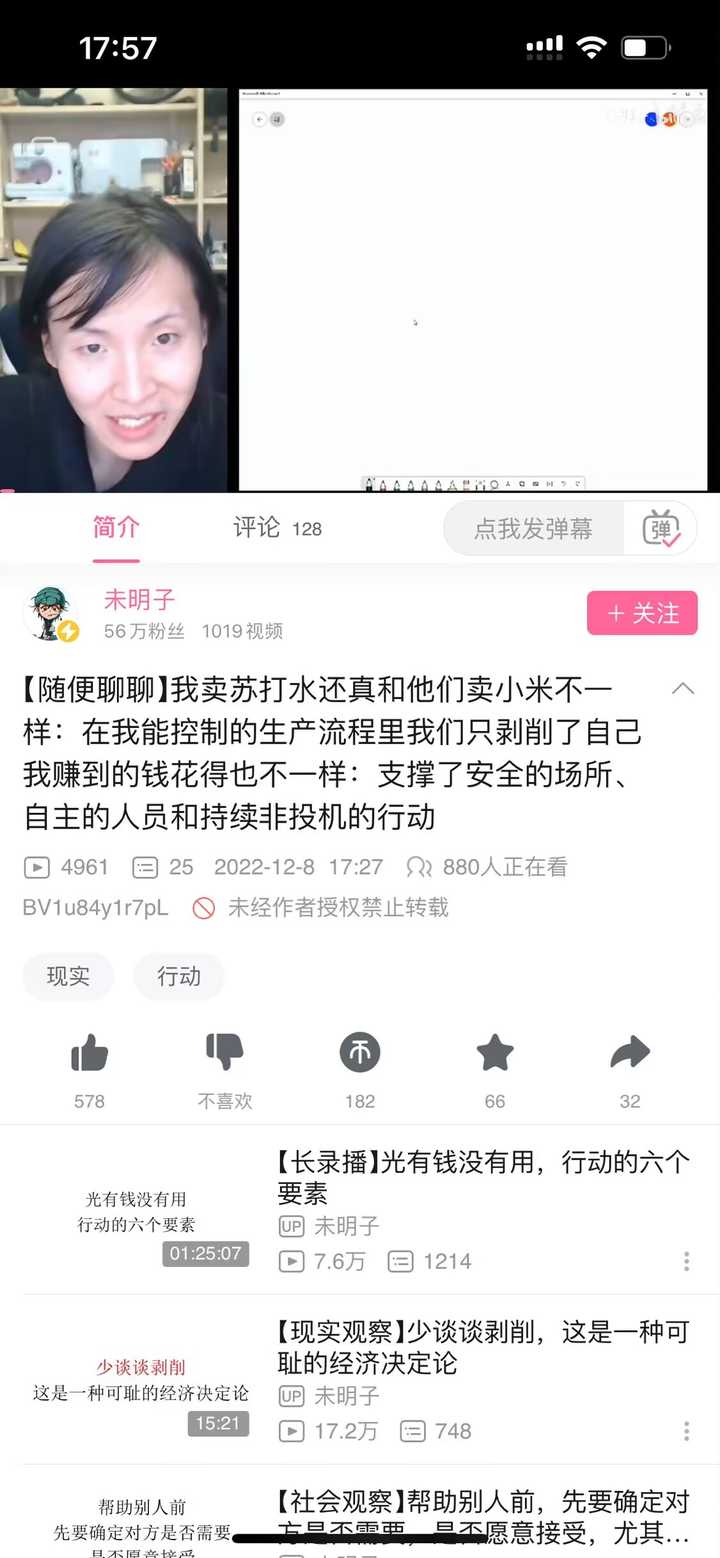Open the 行动 tag chip
The image size is (720, 1558).
click(x=179, y=977)
